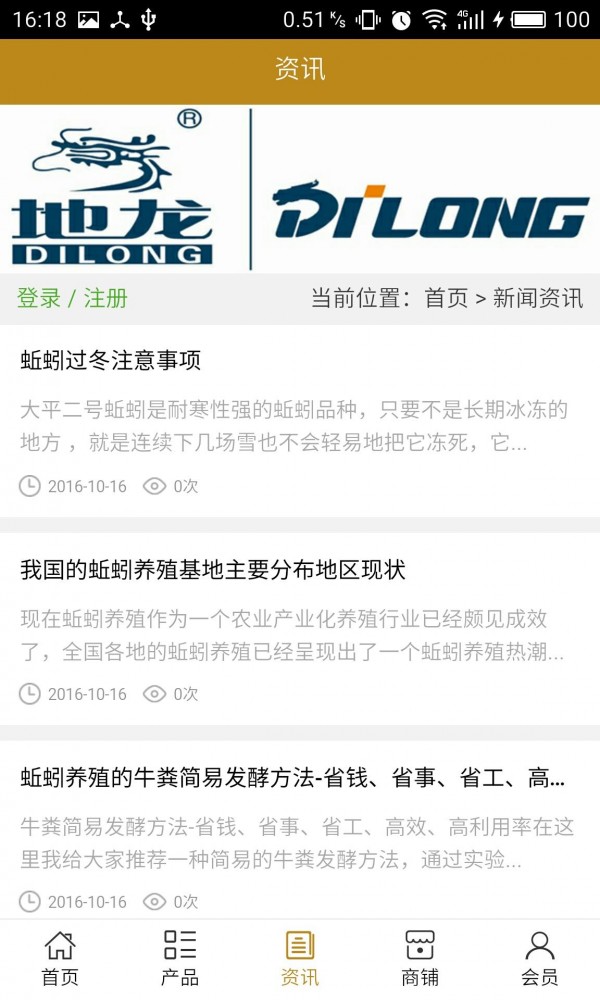Tap the 注册 register link
Viewport: 600px width, 1000px height.
click(105, 298)
